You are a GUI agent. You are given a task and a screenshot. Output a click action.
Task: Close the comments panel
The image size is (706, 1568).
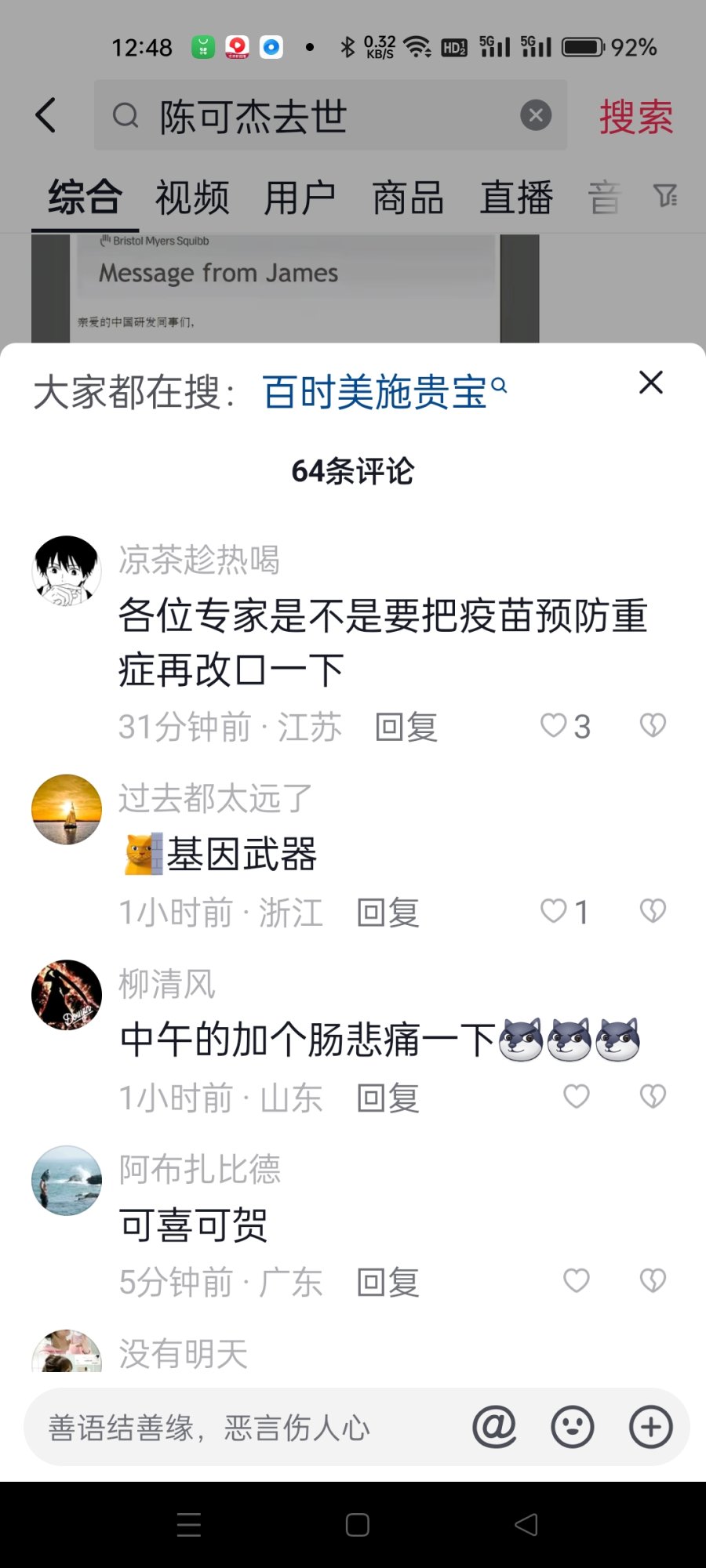650,383
